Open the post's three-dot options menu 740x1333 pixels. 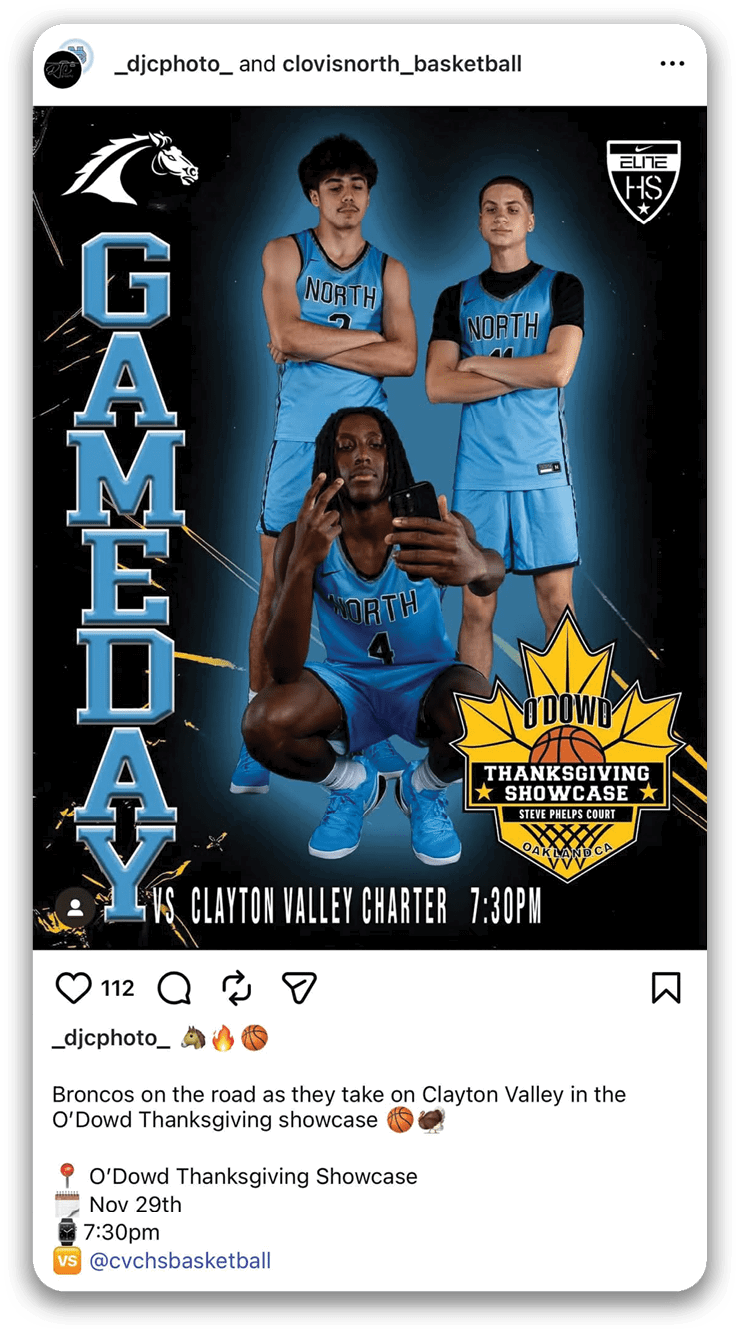[672, 64]
